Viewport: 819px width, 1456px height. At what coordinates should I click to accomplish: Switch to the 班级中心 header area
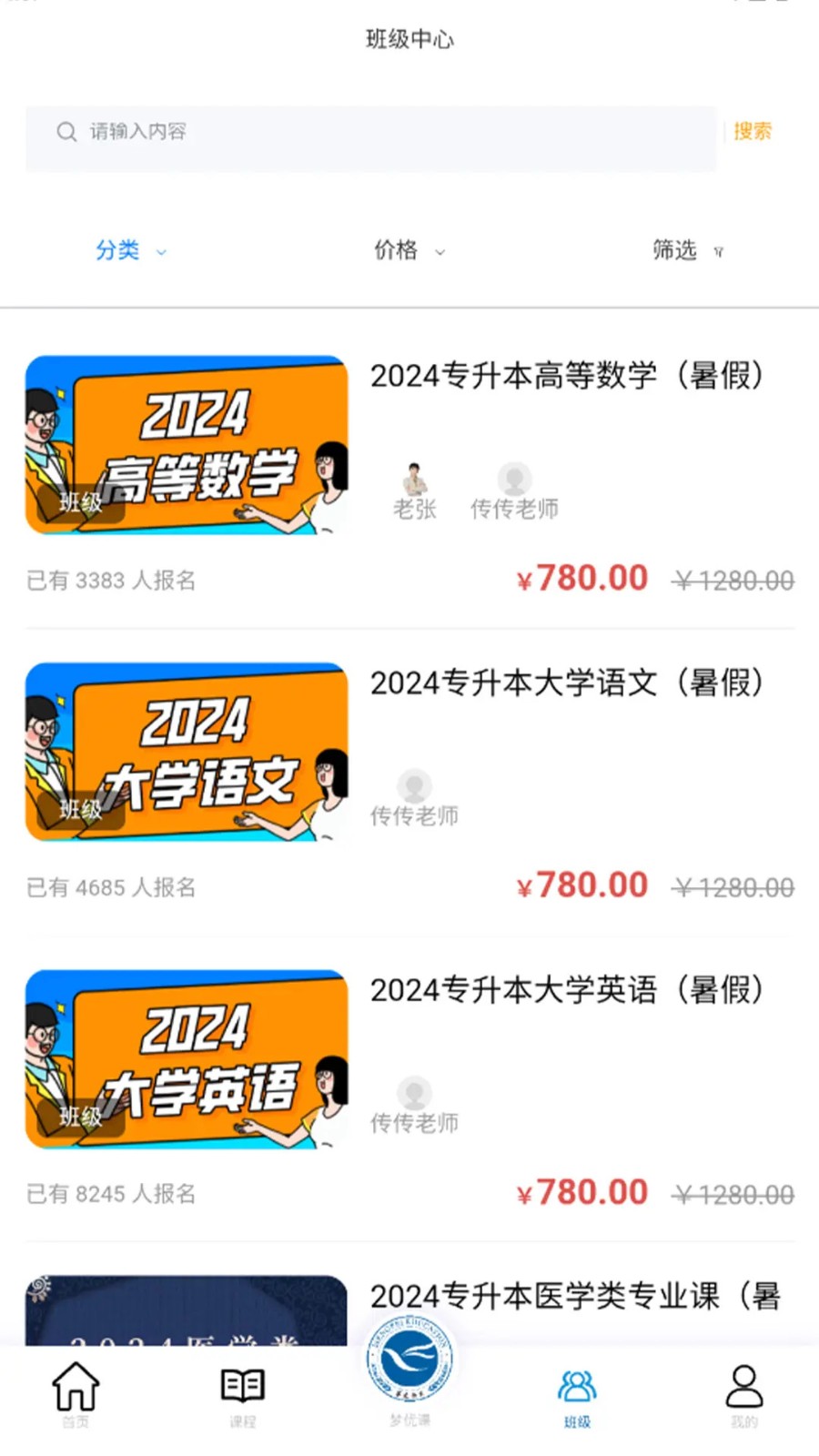(x=409, y=39)
